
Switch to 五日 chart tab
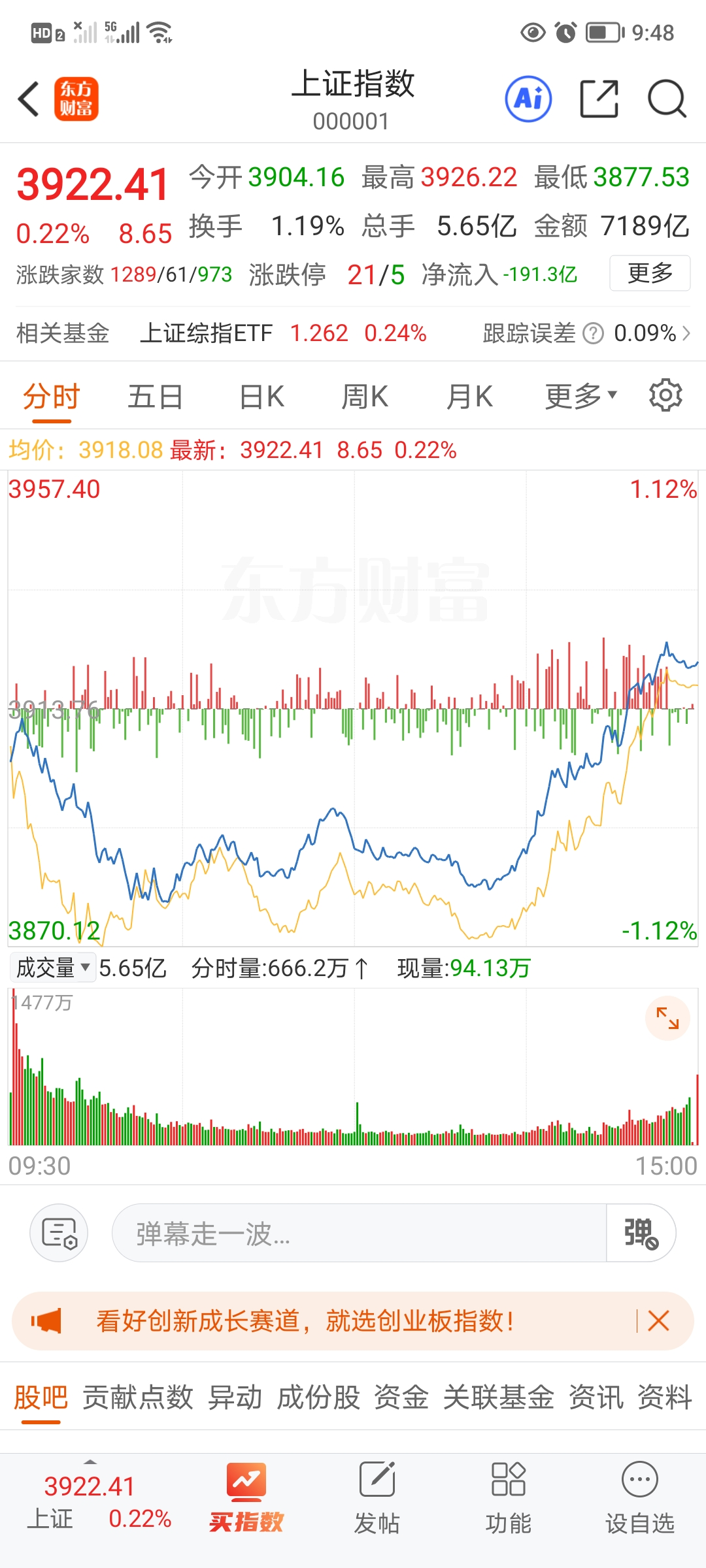[155, 397]
